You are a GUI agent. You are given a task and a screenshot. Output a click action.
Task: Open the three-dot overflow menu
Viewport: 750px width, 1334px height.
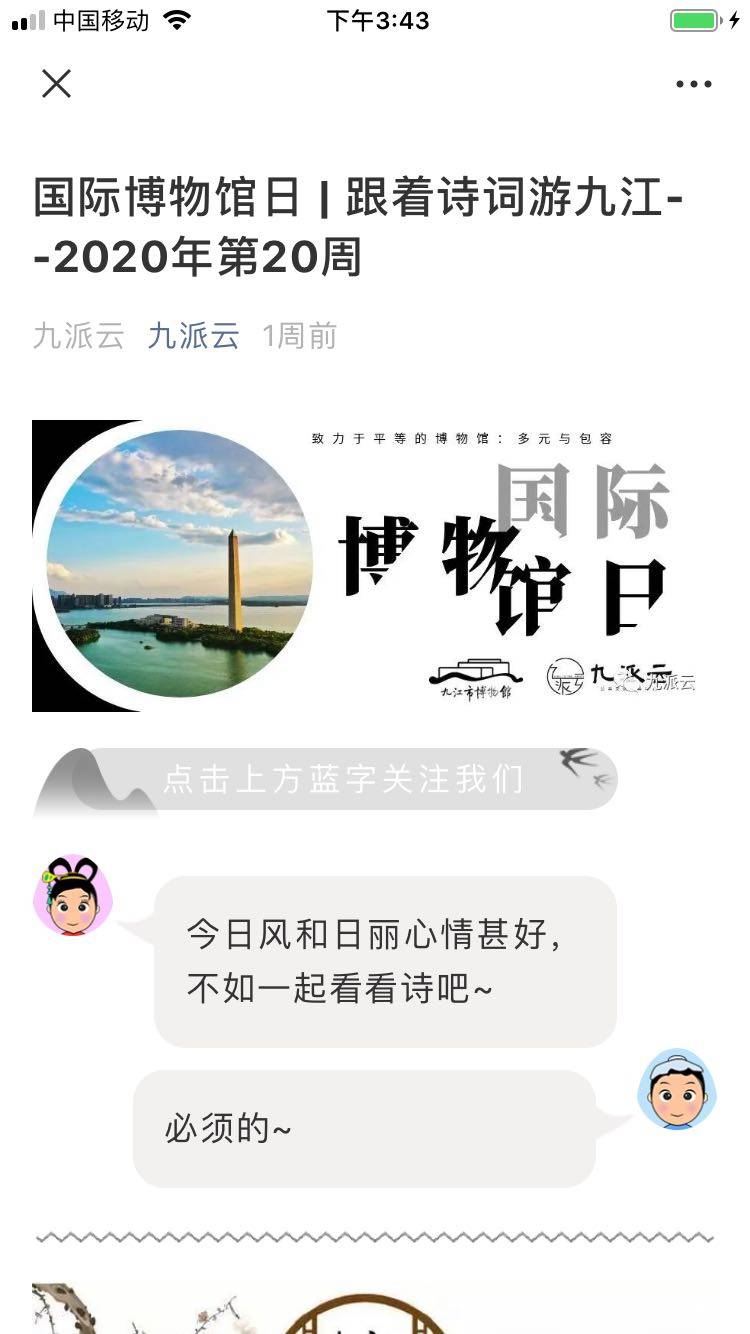click(x=693, y=84)
